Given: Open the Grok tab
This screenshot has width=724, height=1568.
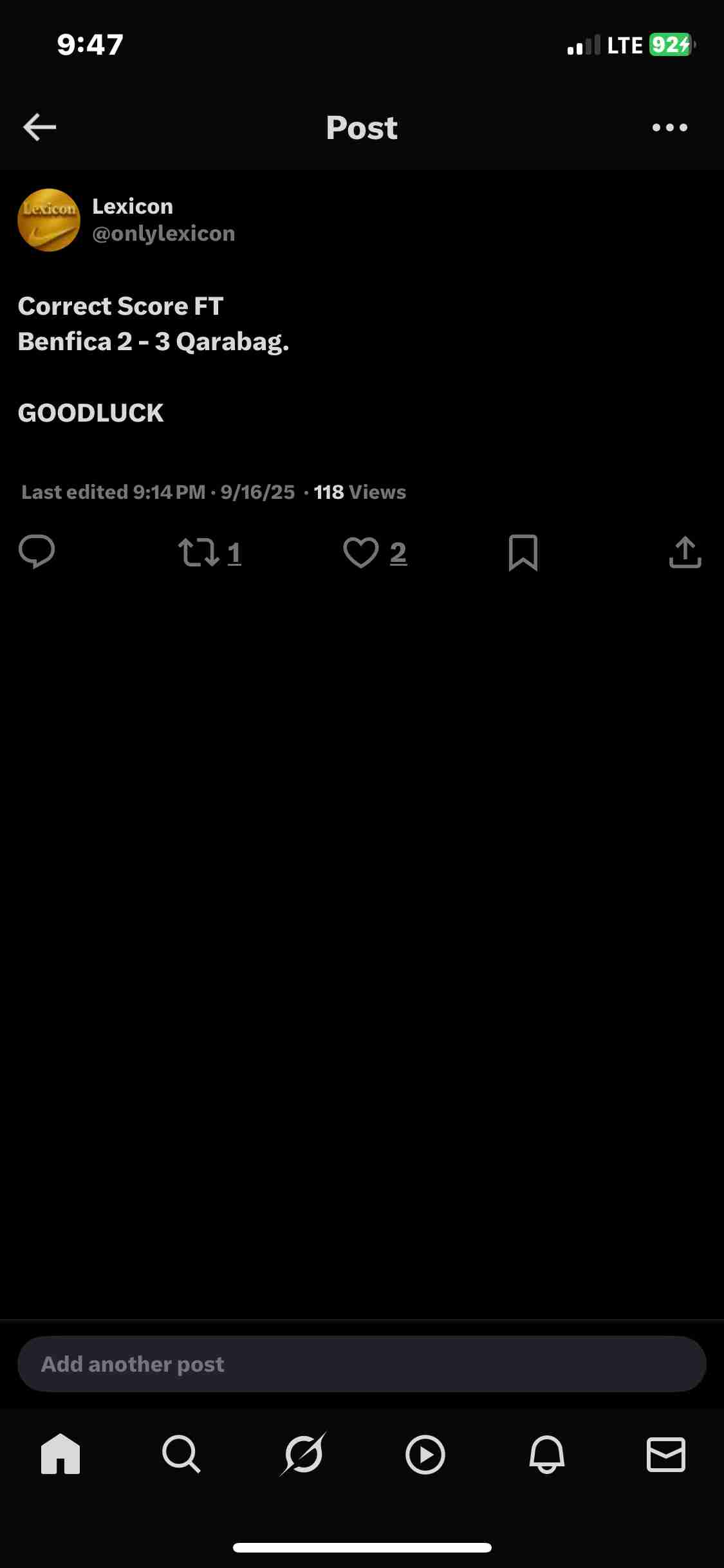Looking at the screenshot, I should [x=303, y=1454].
